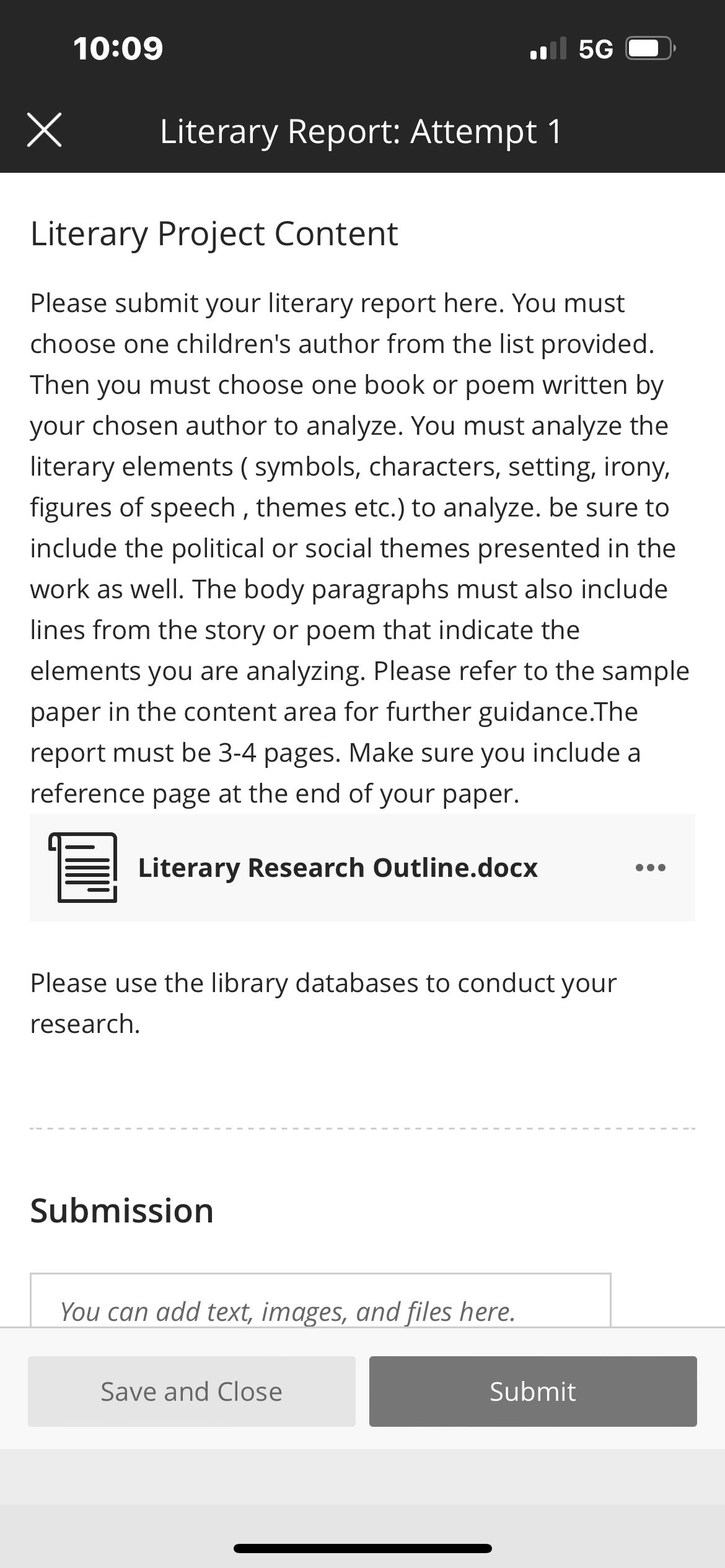725x1568 pixels.
Task: Save and Close the draft
Action: pos(191,1392)
